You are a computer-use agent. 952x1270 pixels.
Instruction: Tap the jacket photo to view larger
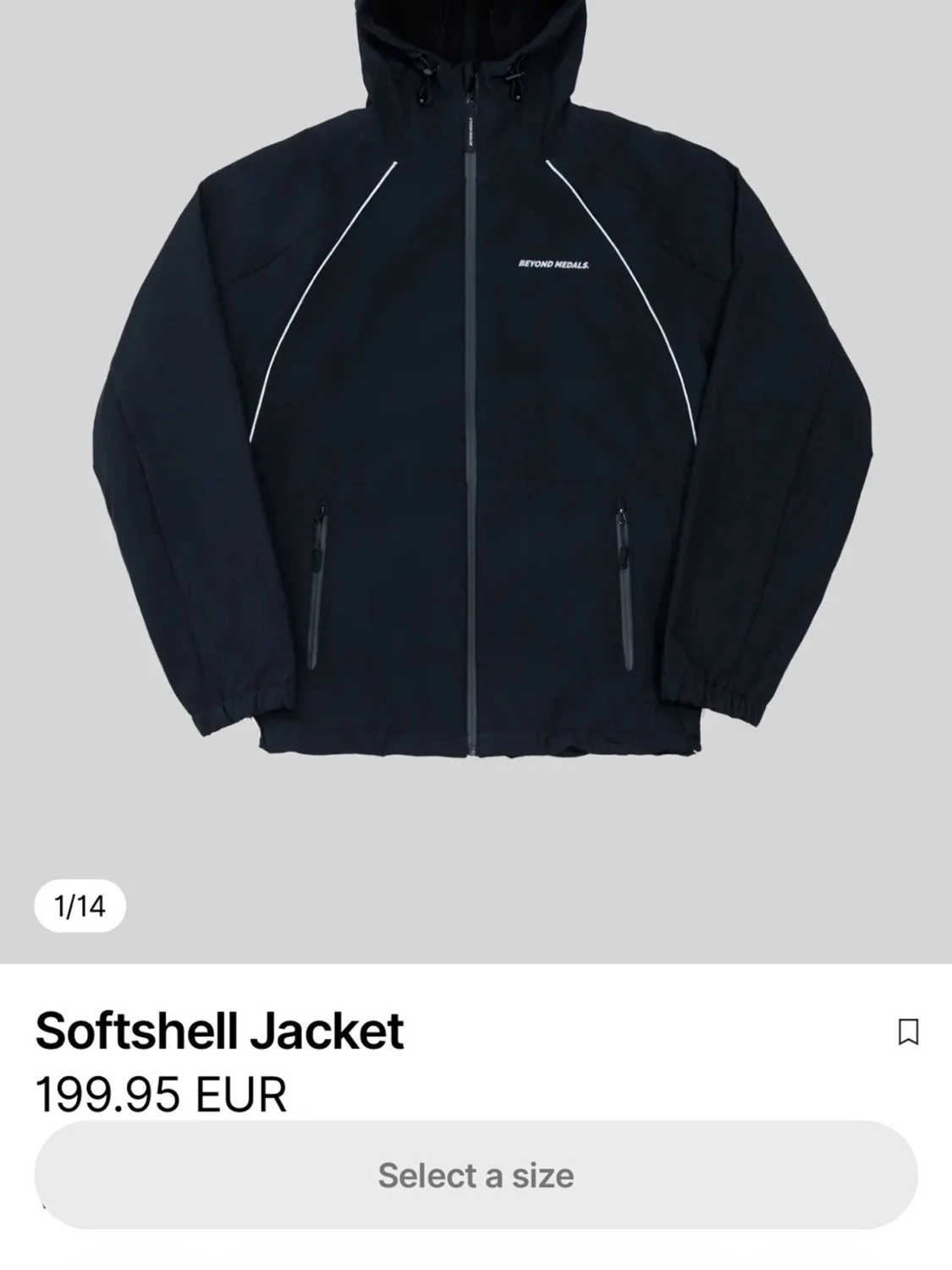(476, 398)
